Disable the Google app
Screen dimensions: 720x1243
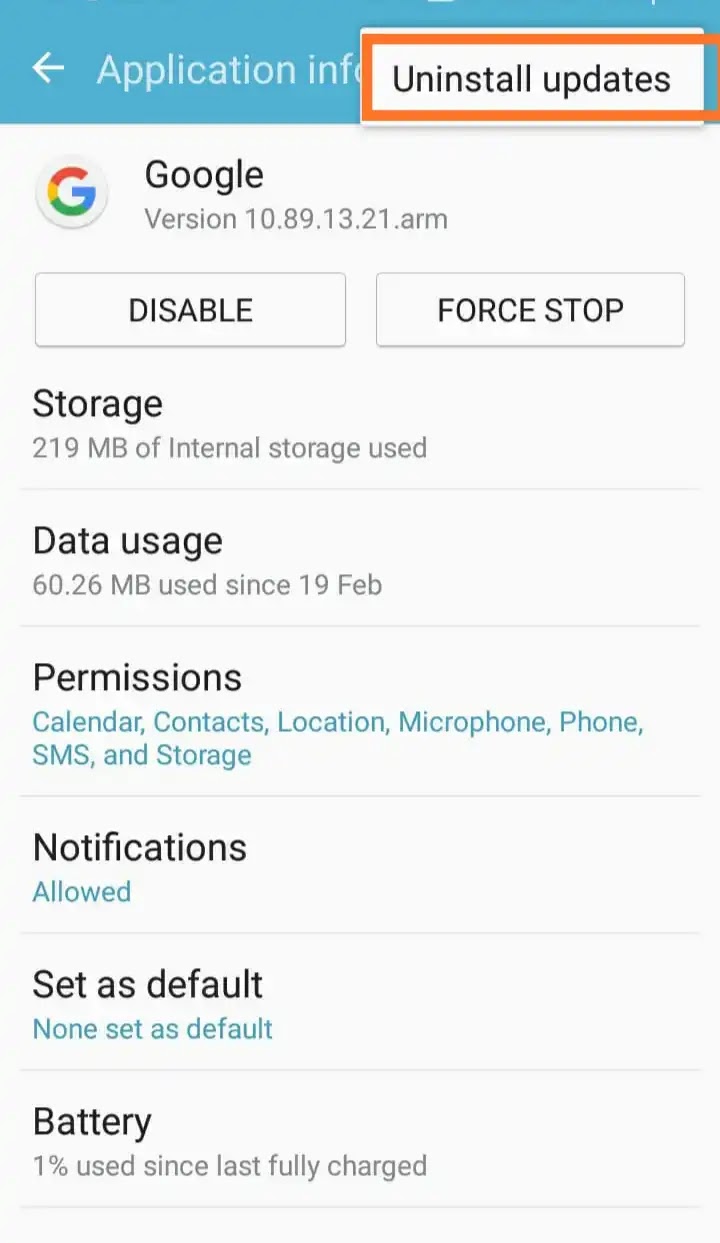[190, 310]
